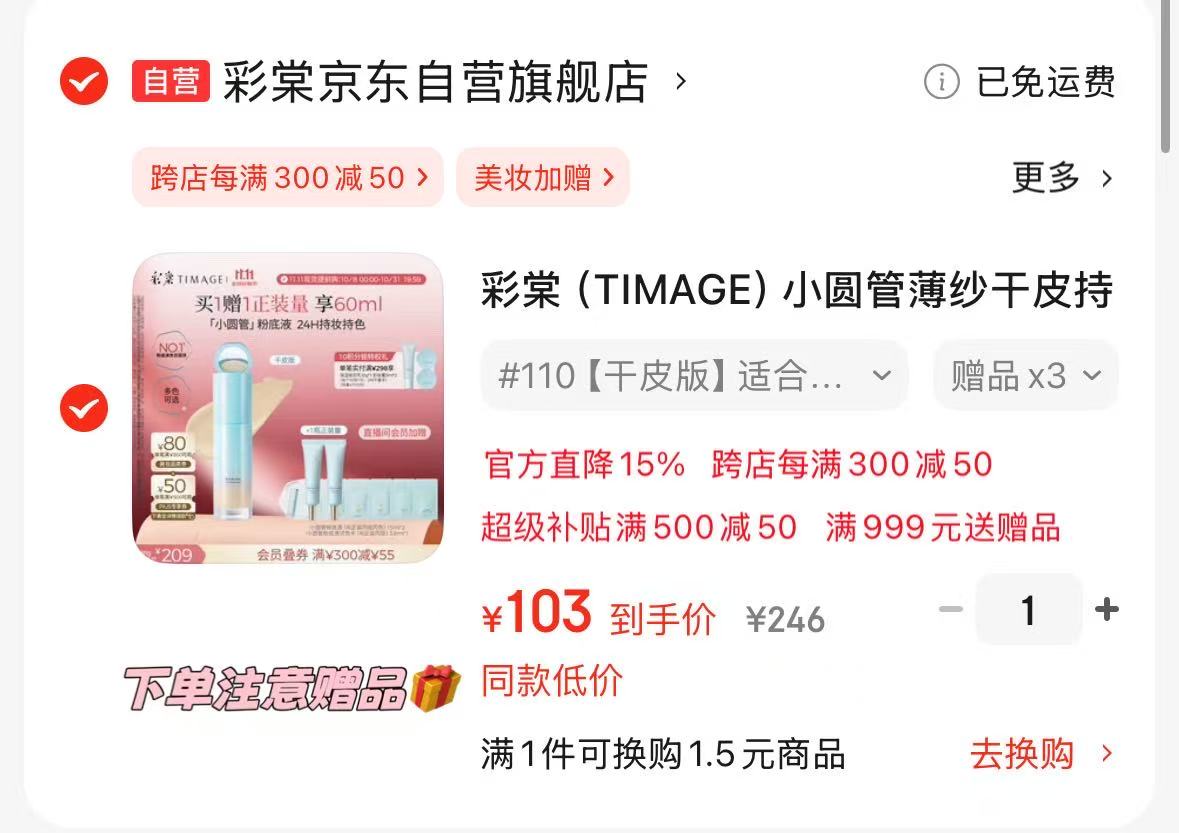Uncheck the 彩棠京东自营旗舰店 store checkbox
Viewport: 1179px width, 833px height.
coord(84,81)
